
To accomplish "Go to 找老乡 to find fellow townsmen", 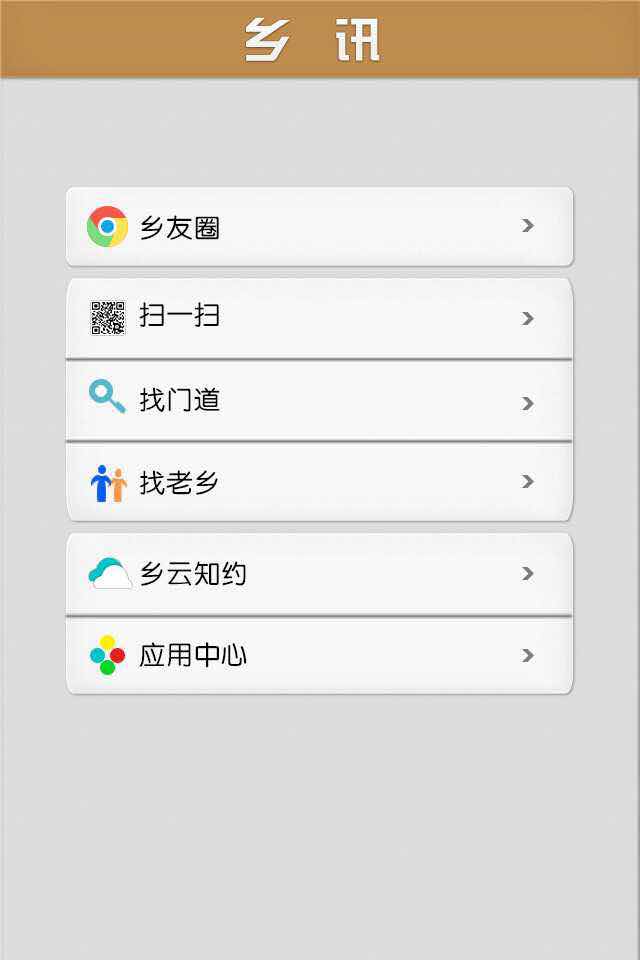I will 319,482.
